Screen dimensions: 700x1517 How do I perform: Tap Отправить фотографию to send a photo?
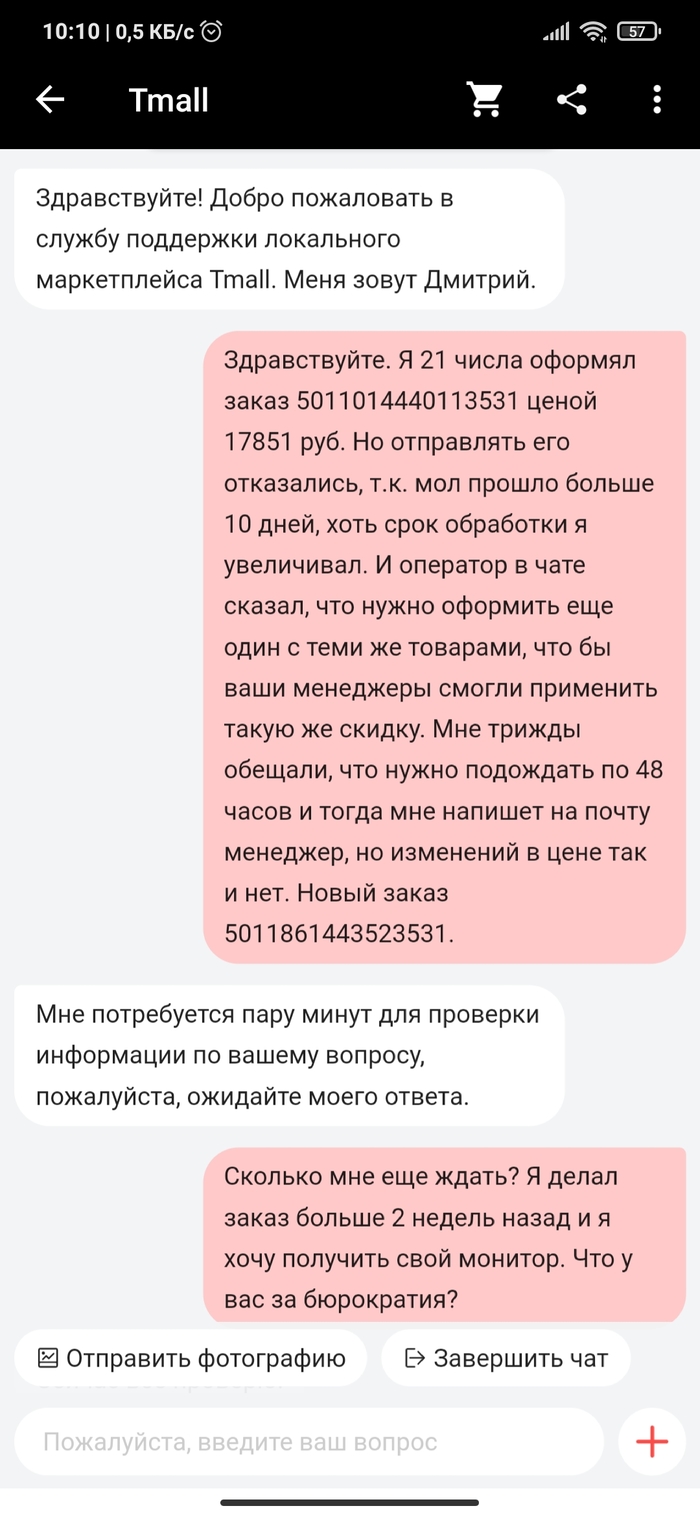191,1358
